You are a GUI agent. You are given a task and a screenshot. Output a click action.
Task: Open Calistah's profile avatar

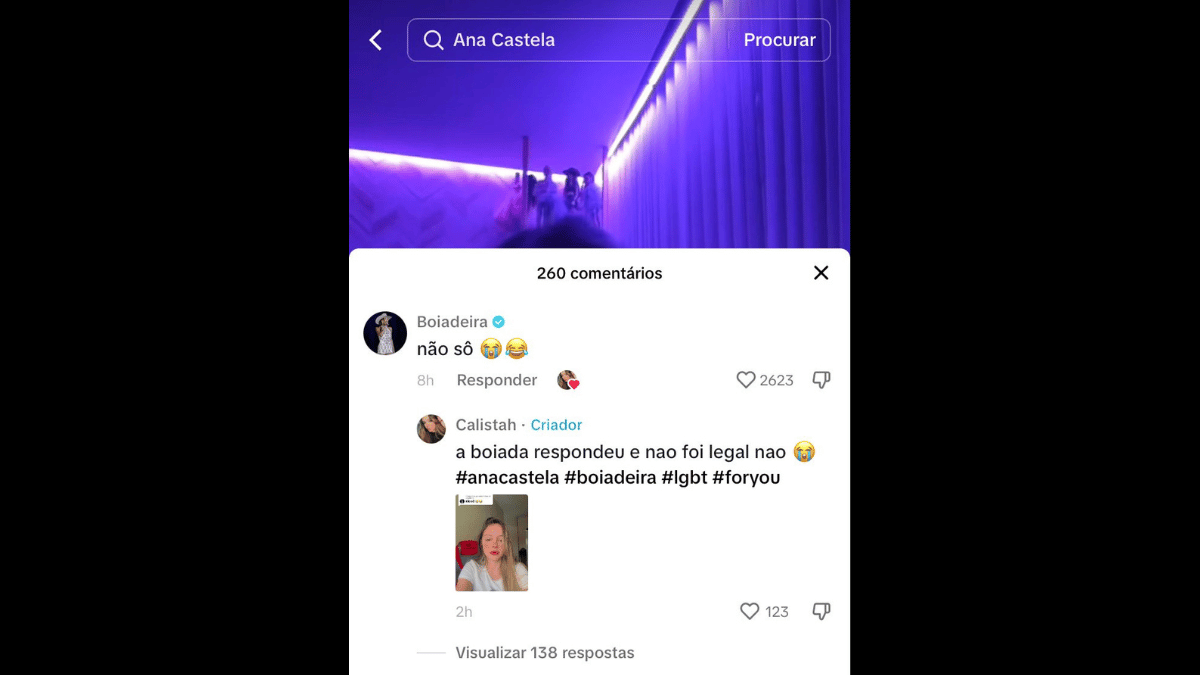(x=431, y=429)
